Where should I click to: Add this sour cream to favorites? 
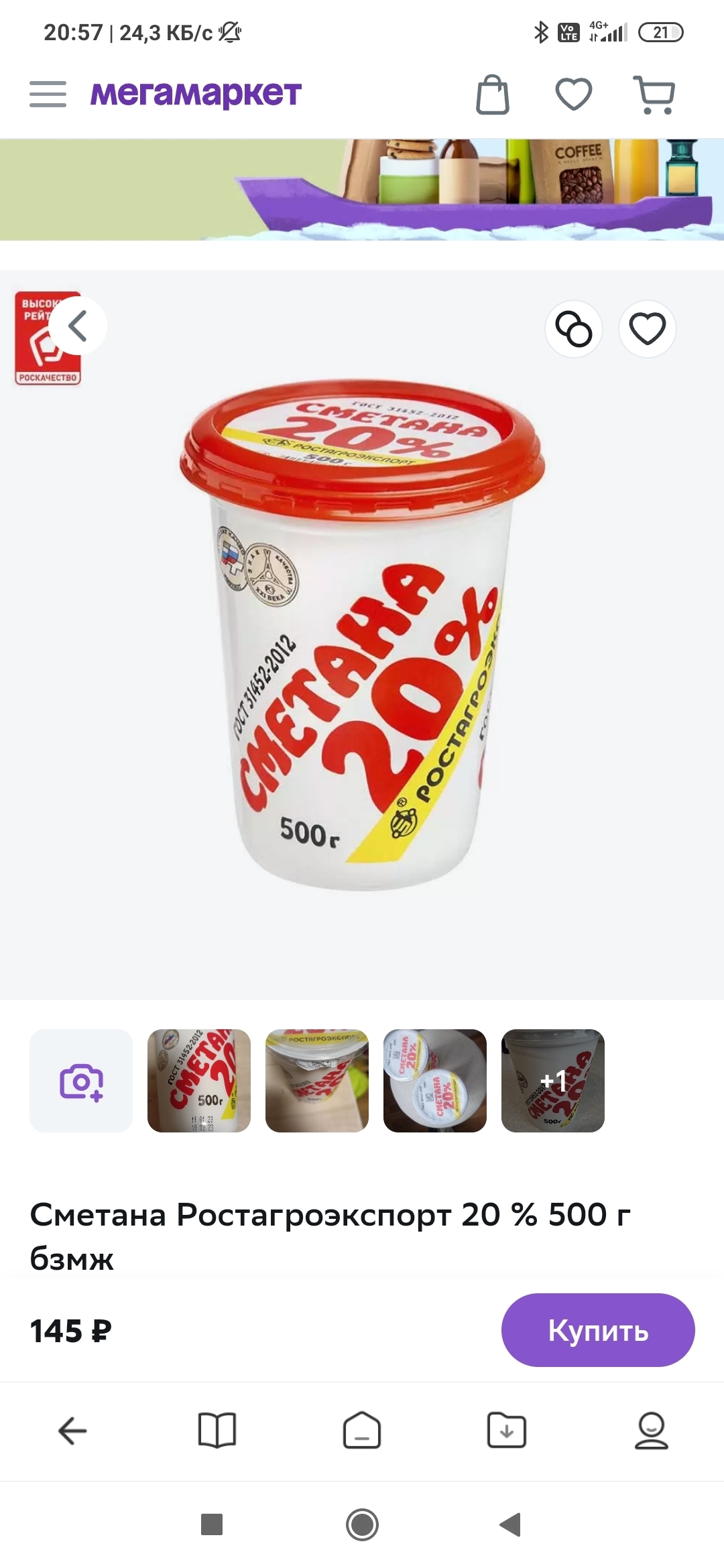point(647,329)
